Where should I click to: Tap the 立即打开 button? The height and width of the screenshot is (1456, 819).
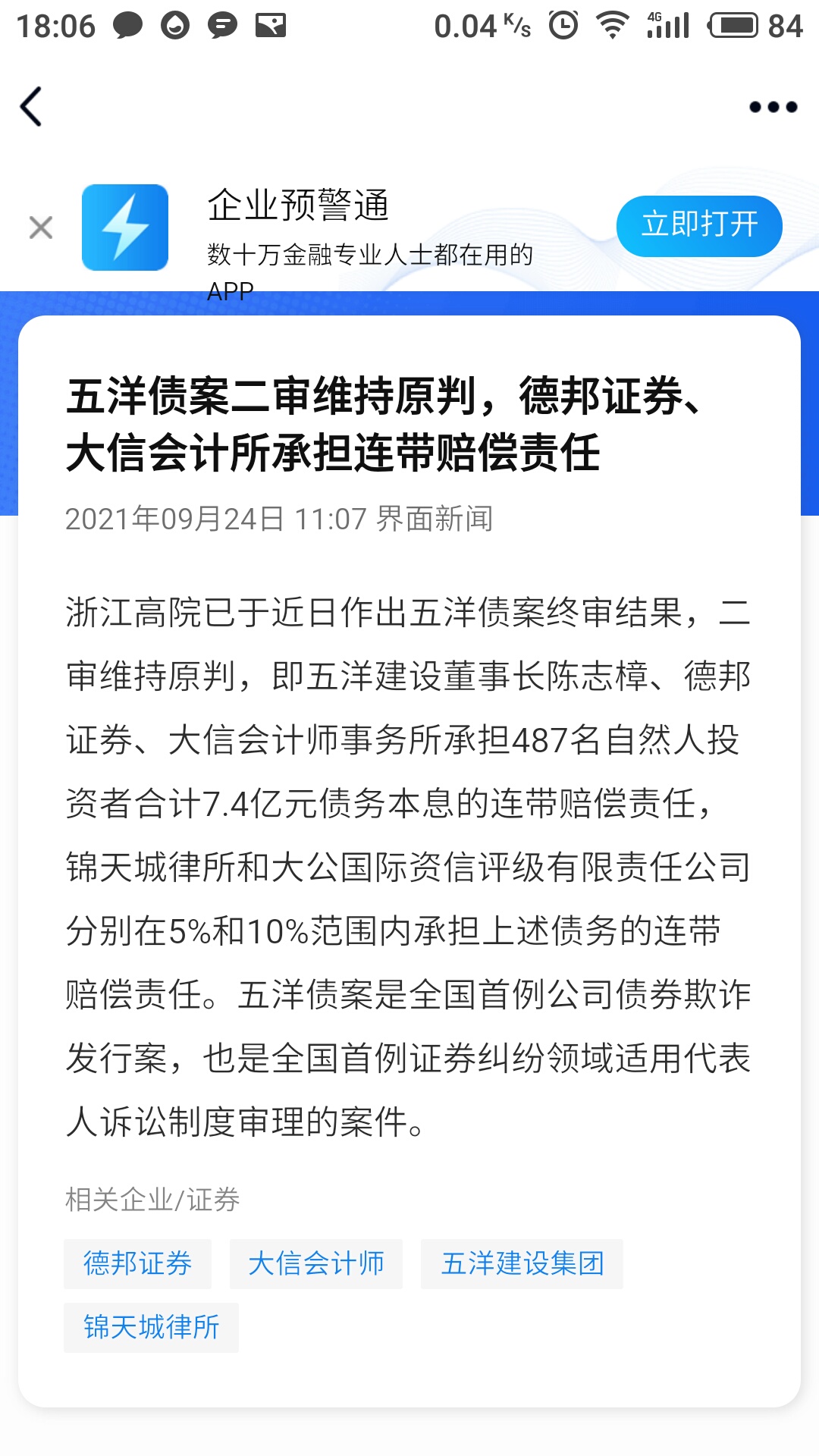point(699,226)
